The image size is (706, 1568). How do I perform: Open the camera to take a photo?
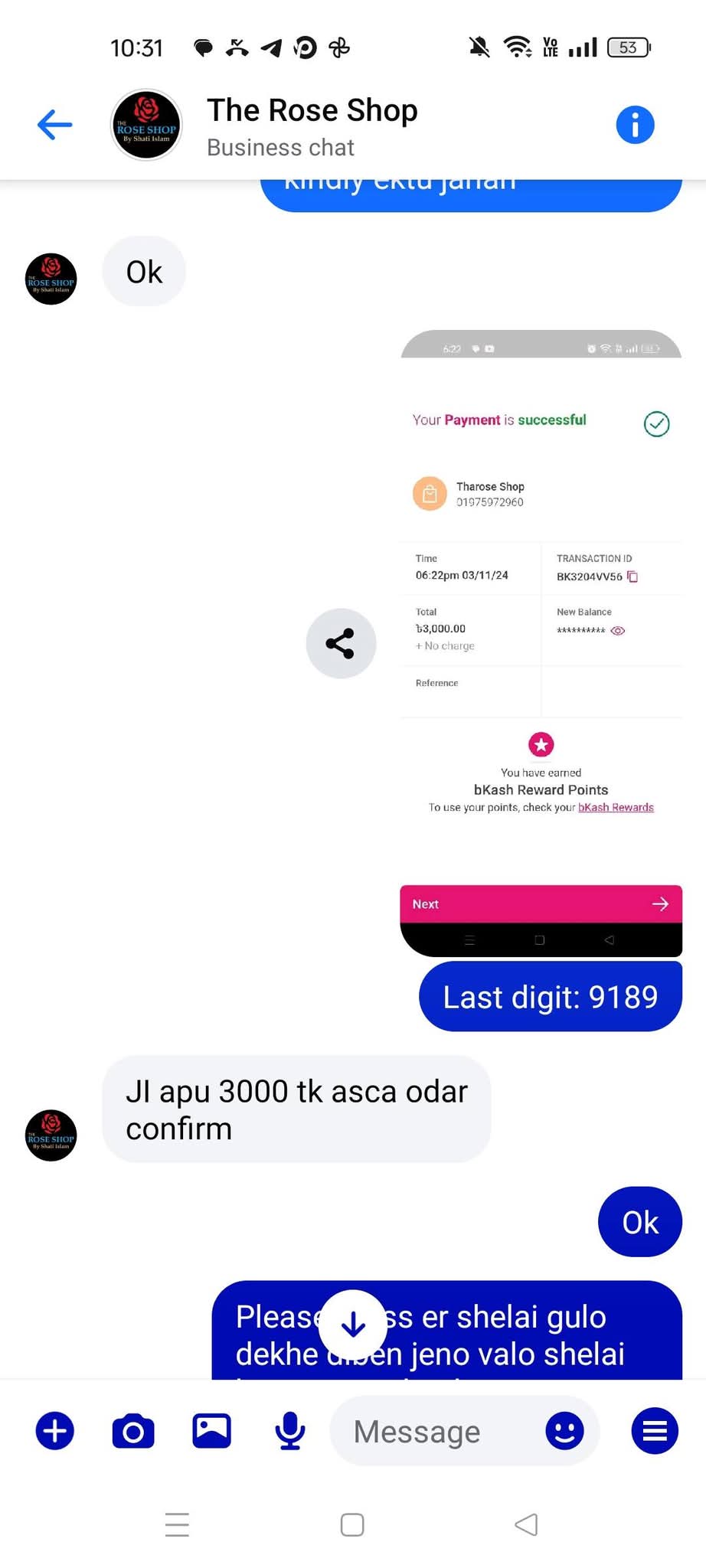(x=133, y=1430)
